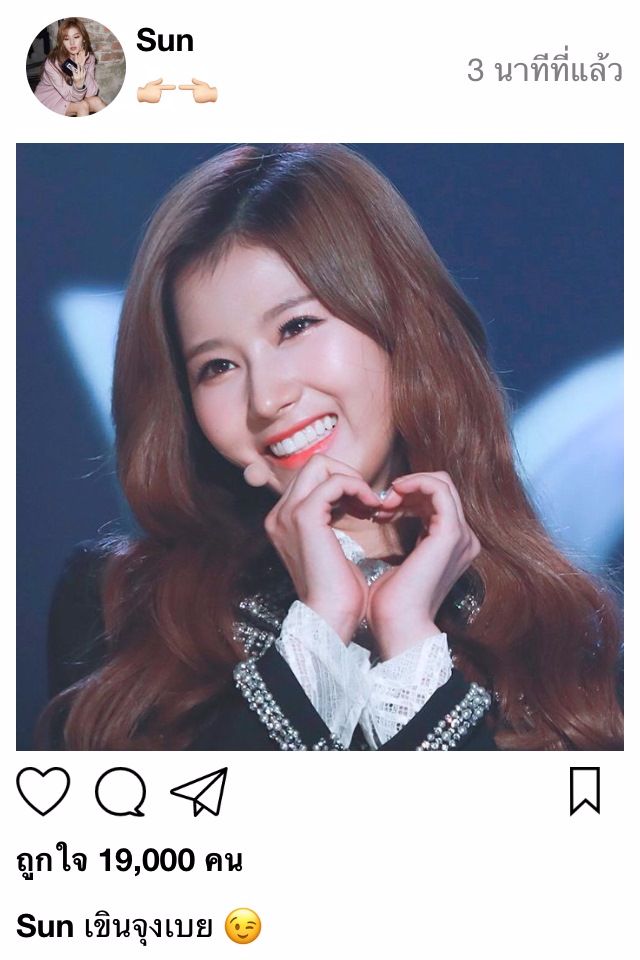View the list of 19,000 likes
Viewport: 640px width, 960px height.
[130, 860]
